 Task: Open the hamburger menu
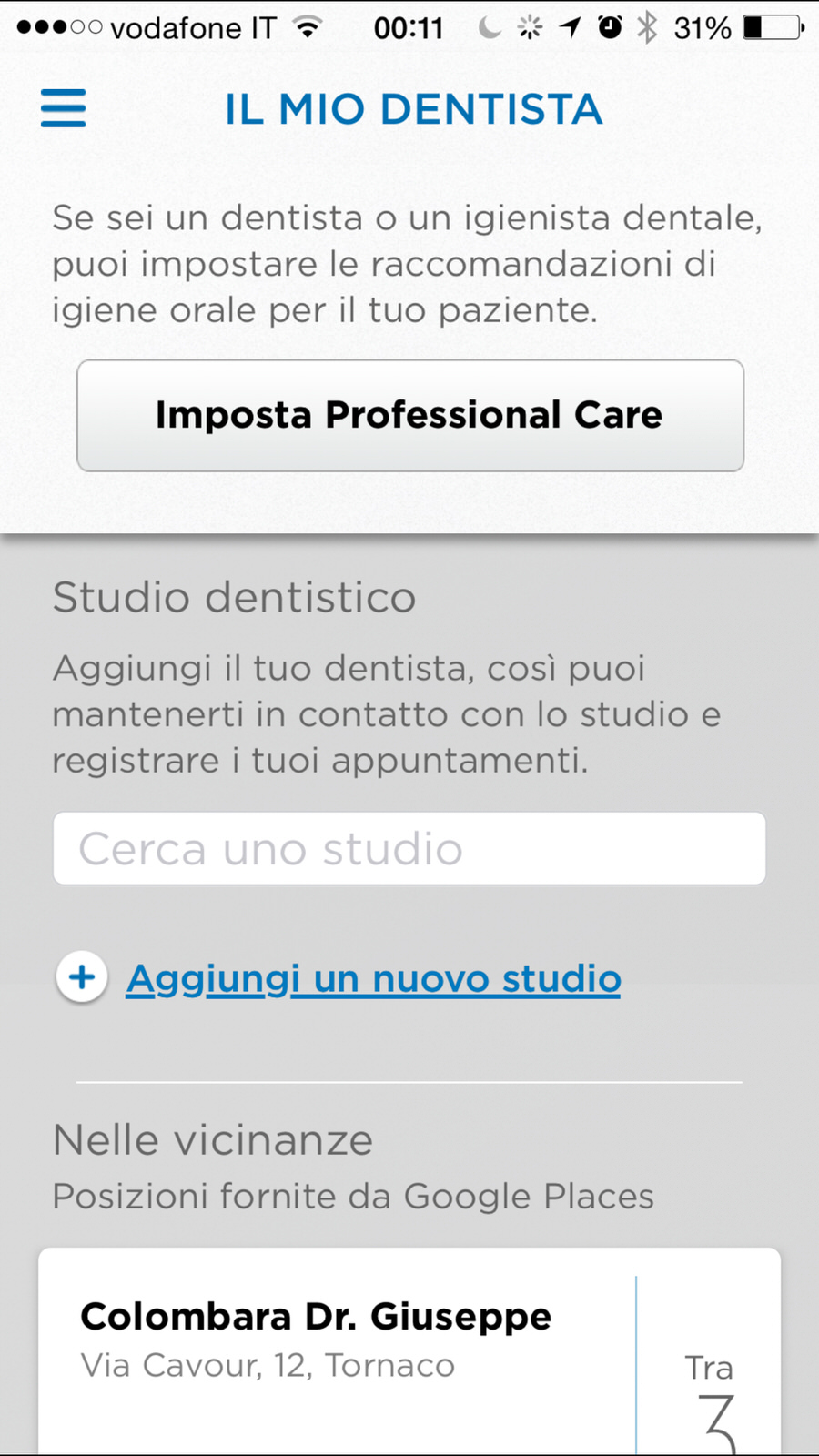tap(64, 108)
